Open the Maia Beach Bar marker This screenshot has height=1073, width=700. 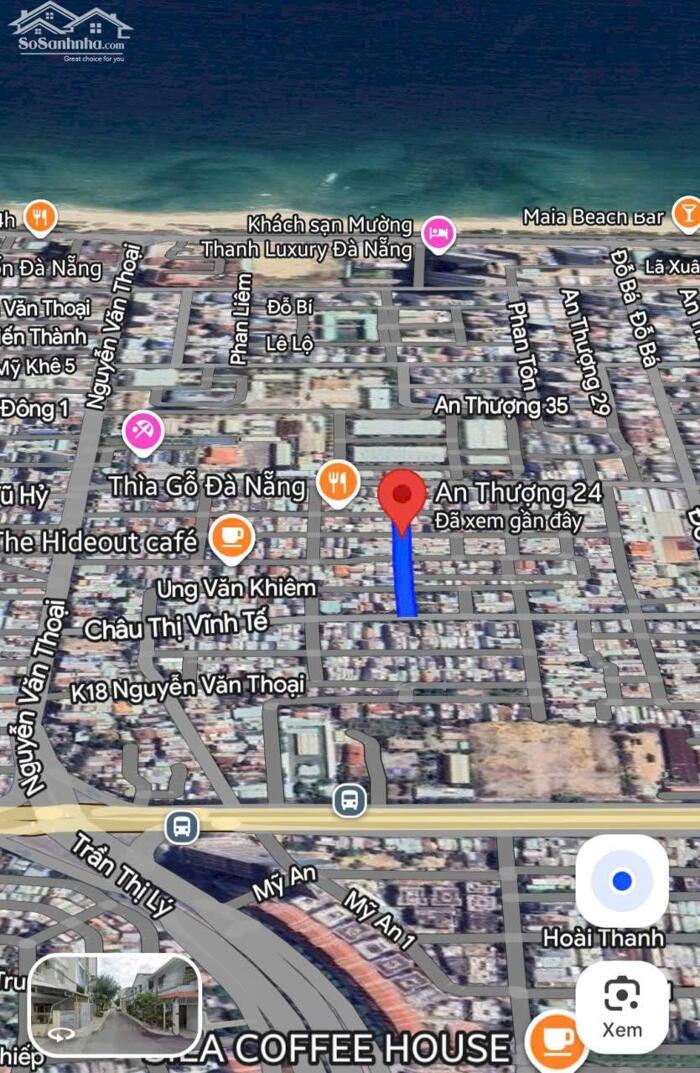tap(686, 214)
